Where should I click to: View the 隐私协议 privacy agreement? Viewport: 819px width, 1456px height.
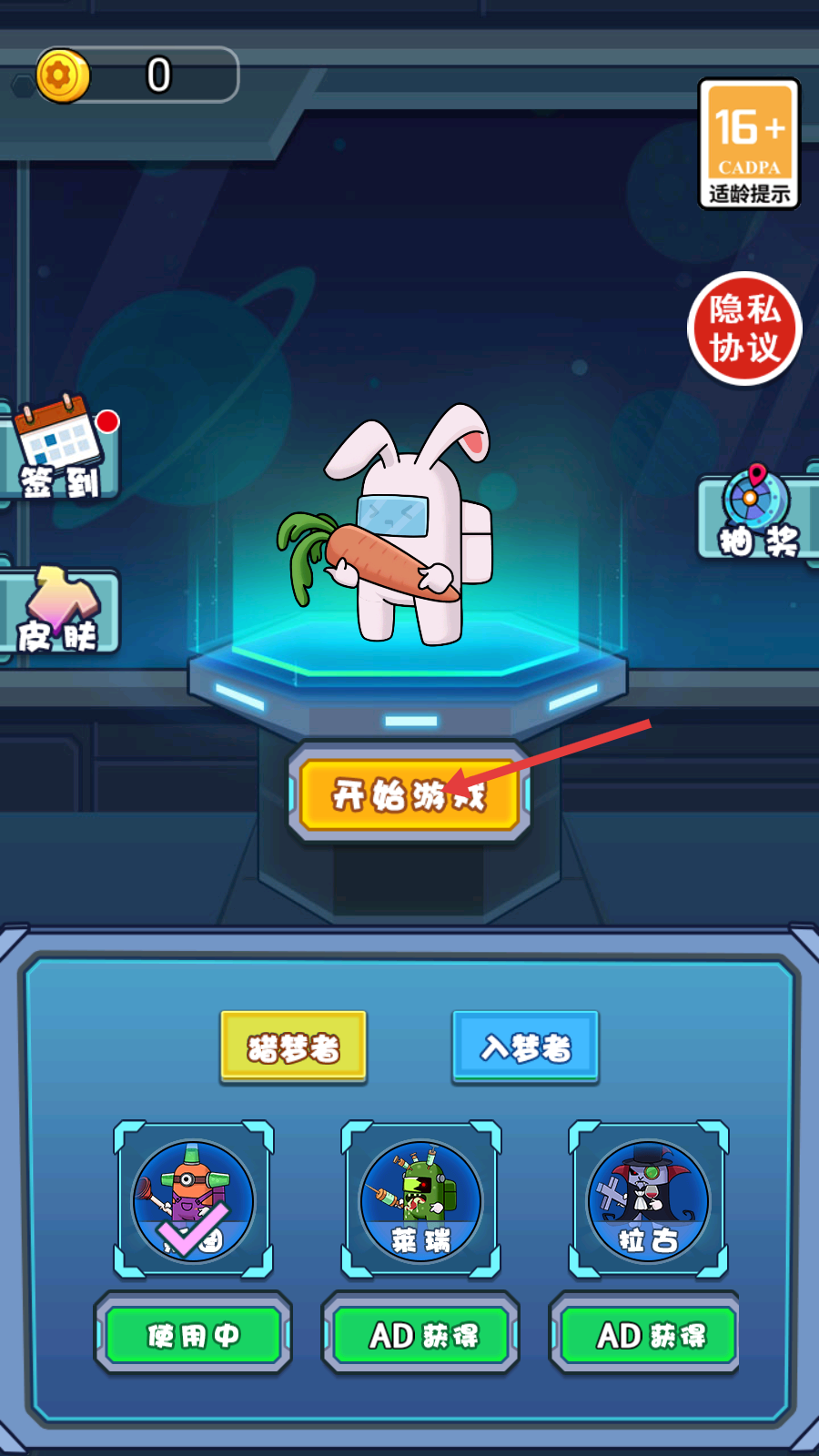(744, 329)
